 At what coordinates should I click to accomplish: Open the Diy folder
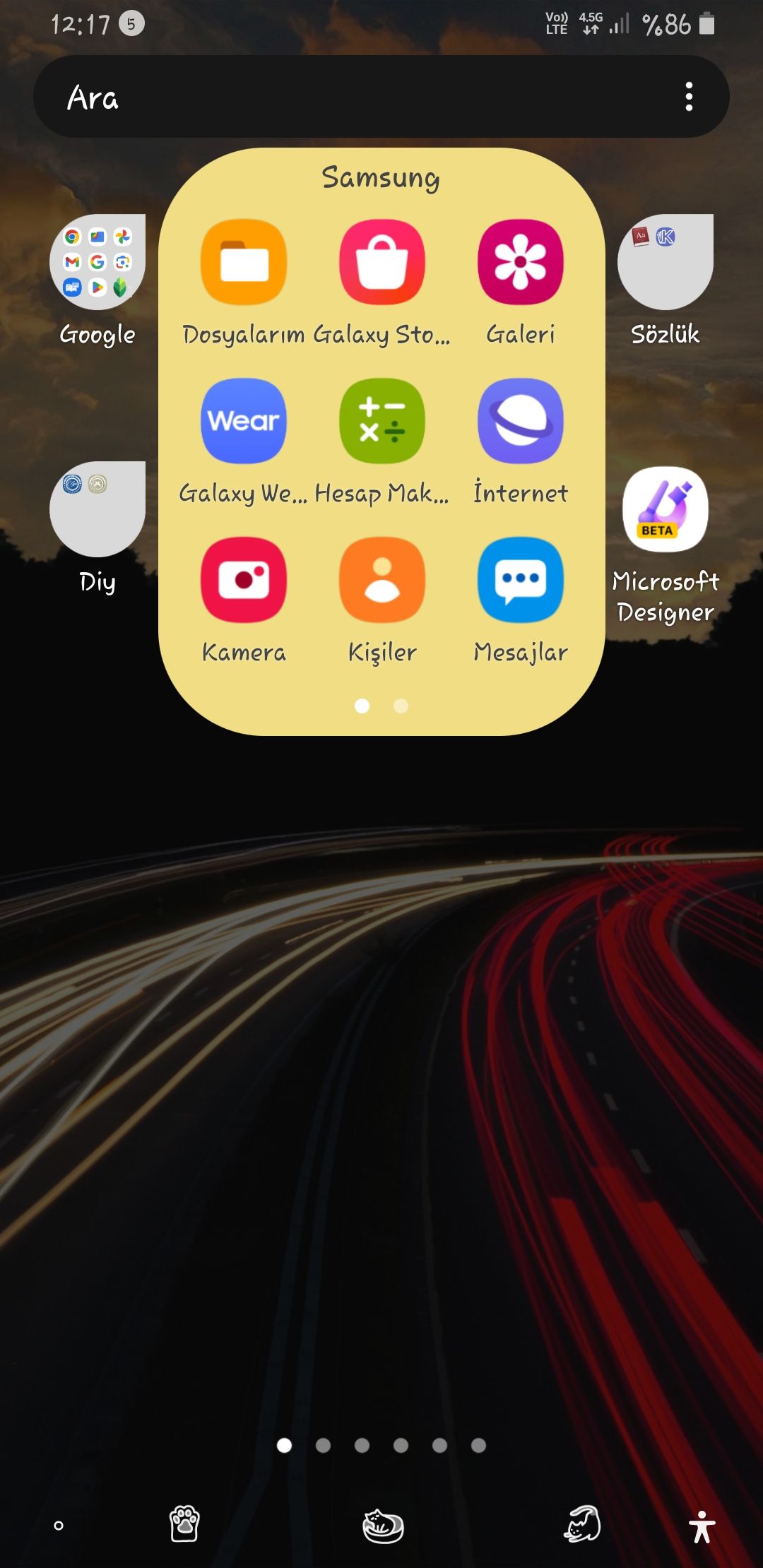97,509
